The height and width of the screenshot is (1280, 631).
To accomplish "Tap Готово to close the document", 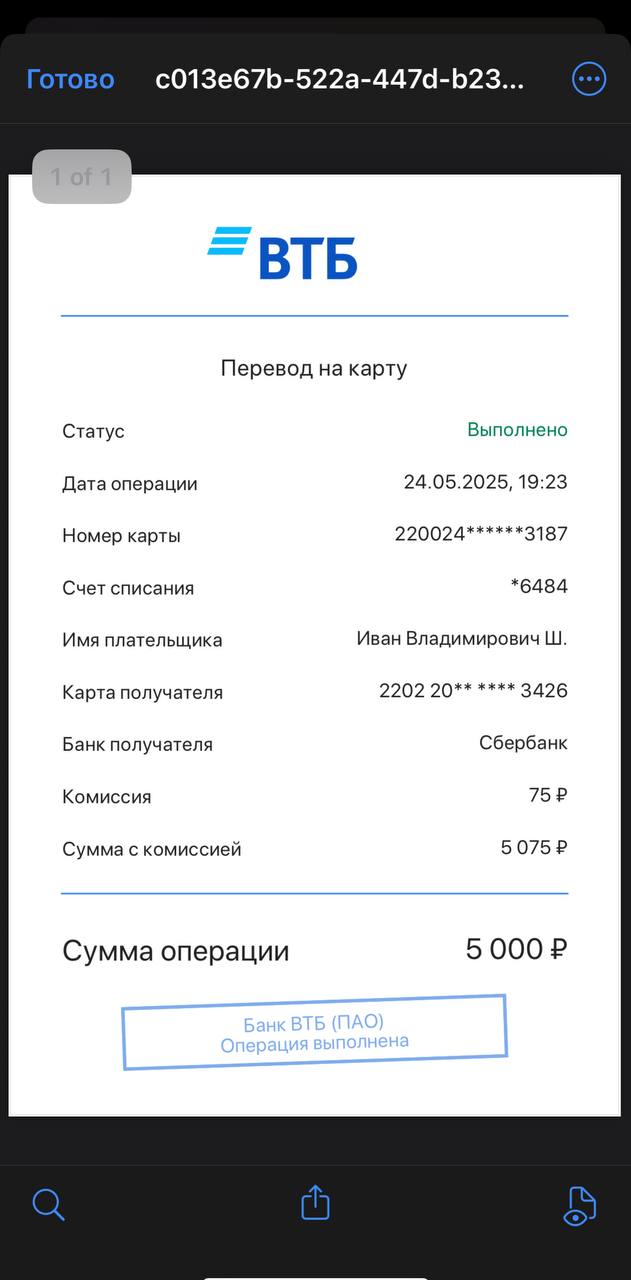I will [70, 79].
